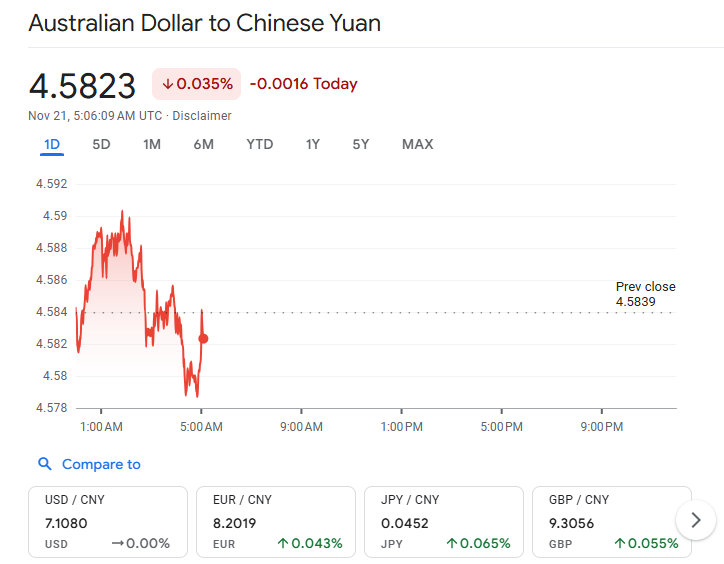The width and height of the screenshot is (724, 564).
Task: Show the MAX price history
Action: pos(417,144)
